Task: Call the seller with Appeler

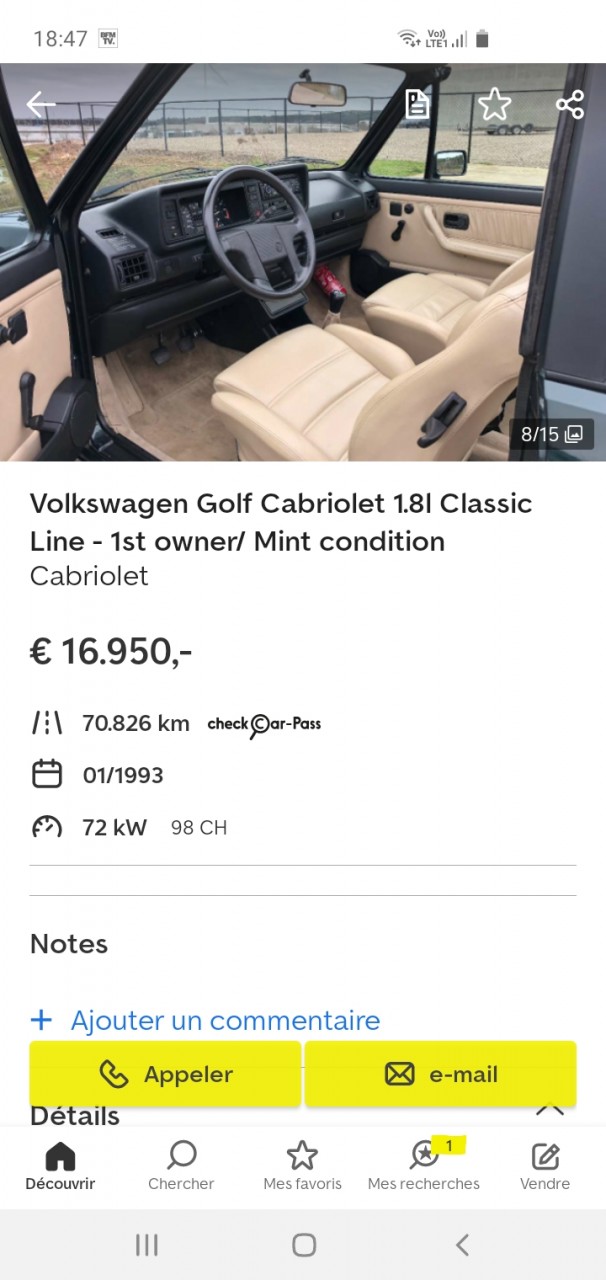Action: [165, 1074]
